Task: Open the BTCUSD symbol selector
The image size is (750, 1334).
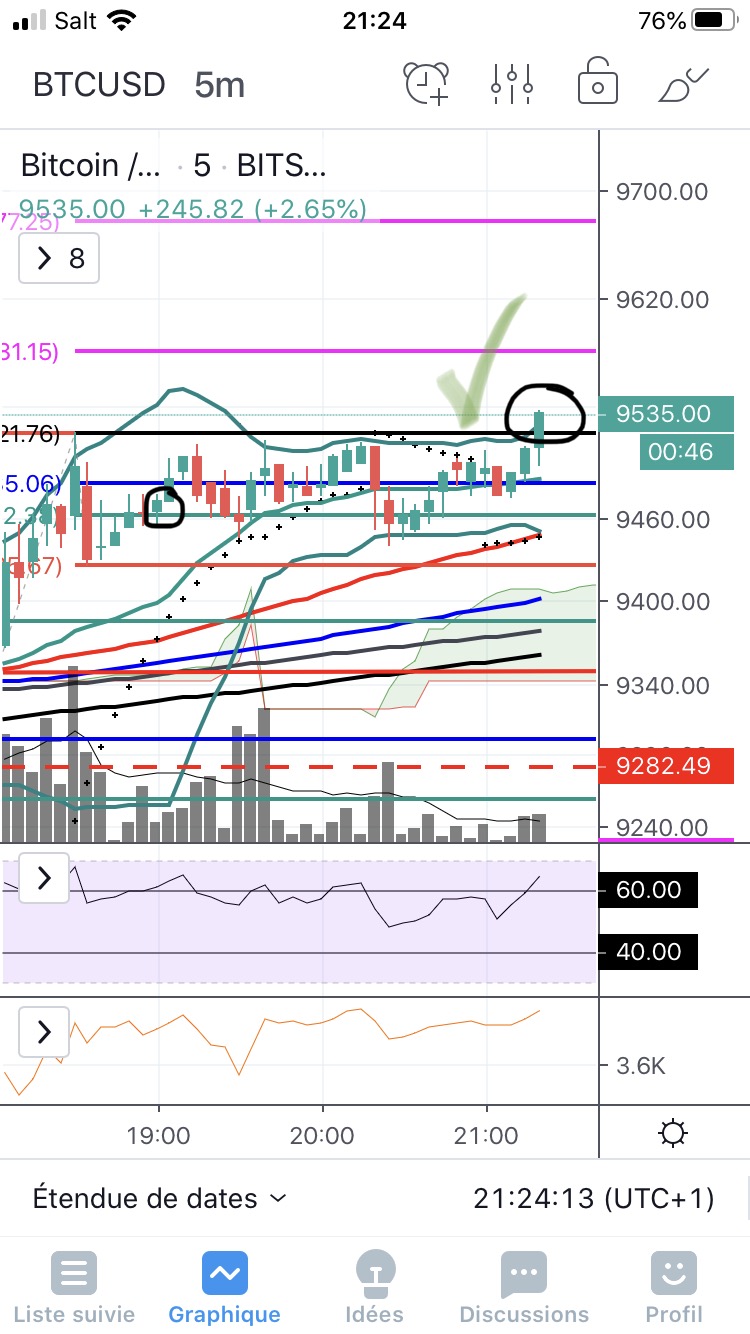Action: [98, 85]
